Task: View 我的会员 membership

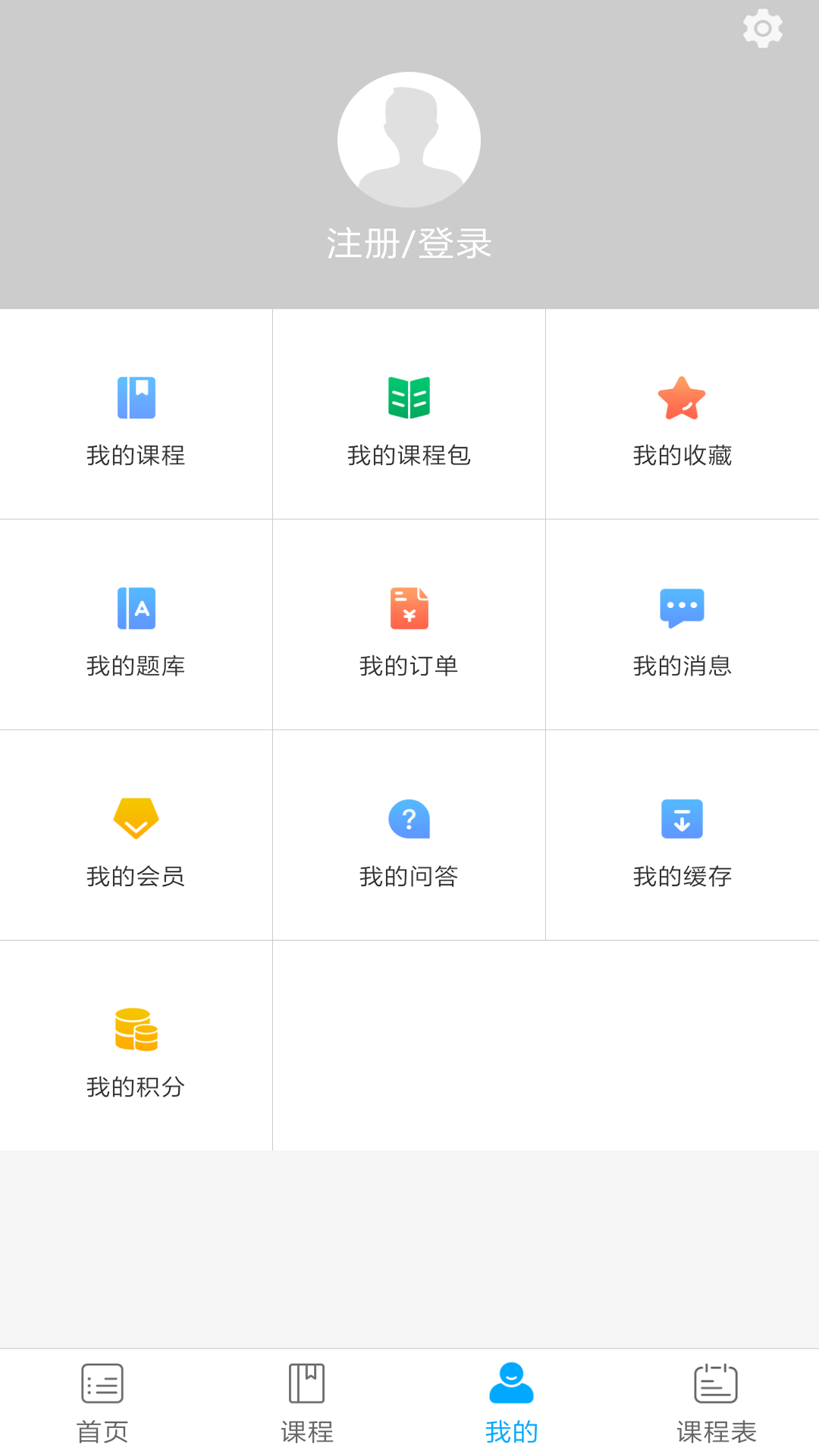Action: pos(136,836)
